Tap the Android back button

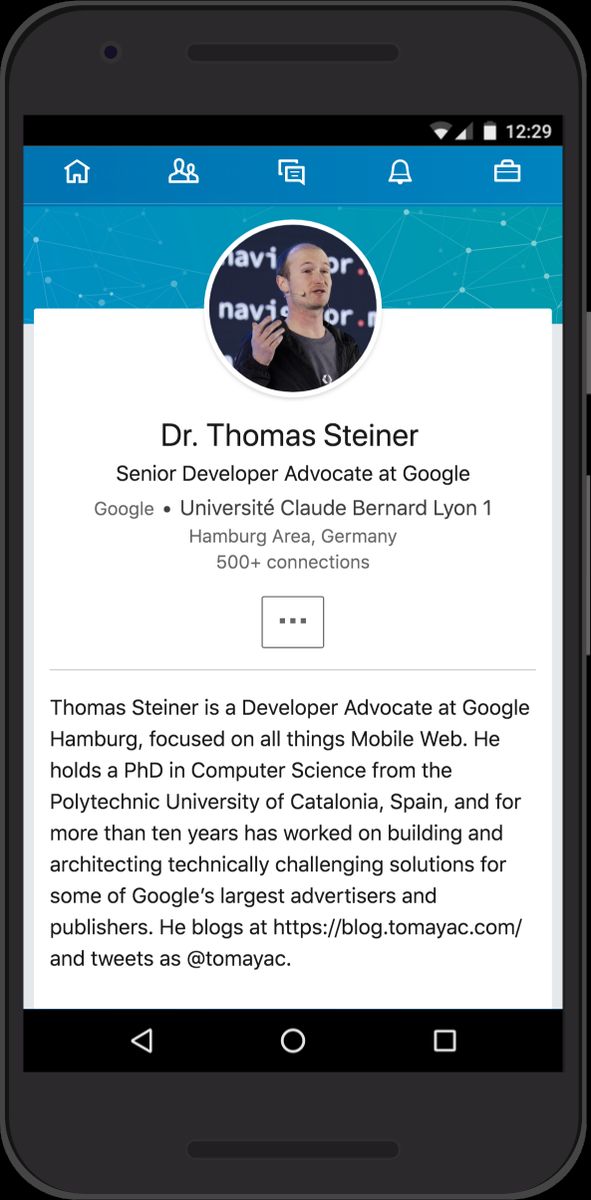click(142, 1041)
